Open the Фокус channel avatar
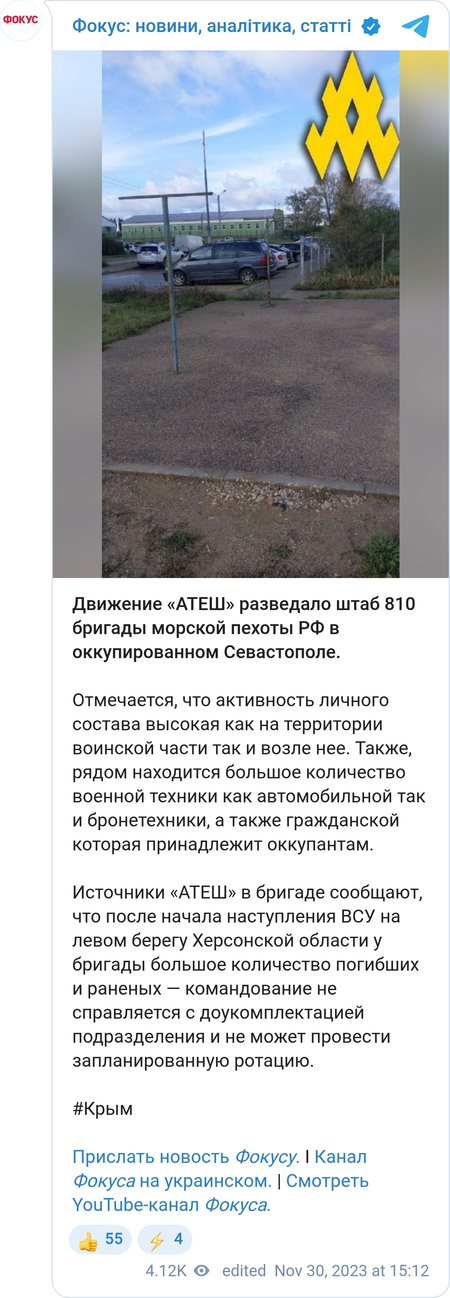The width and height of the screenshot is (450, 1298). pyautogui.click(x=19, y=20)
